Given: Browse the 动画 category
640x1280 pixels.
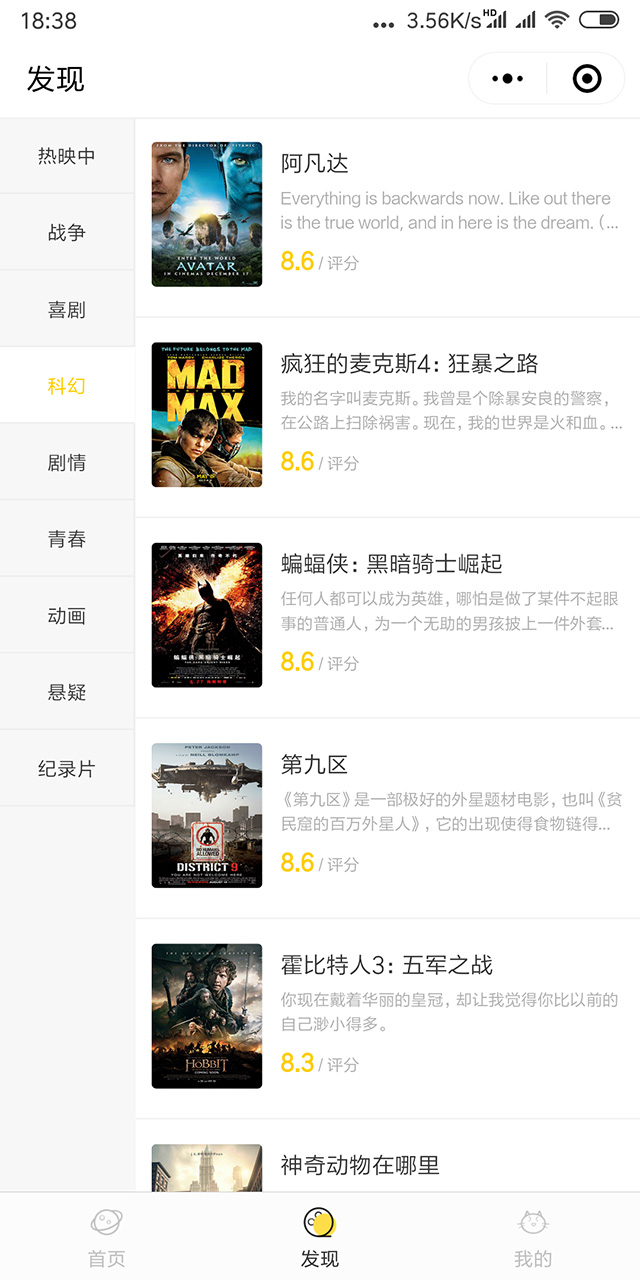Looking at the screenshot, I should (67, 616).
